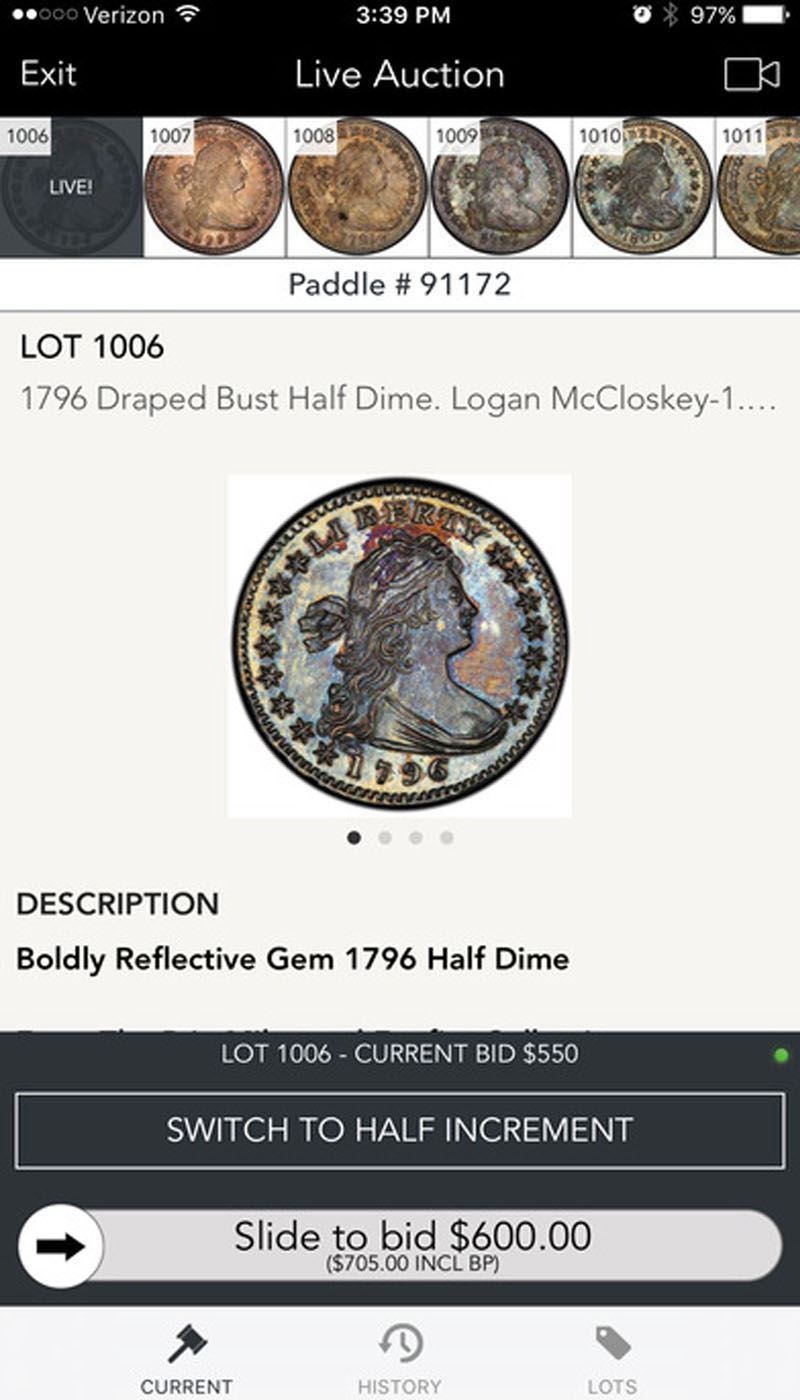Select the Current tab
This screenshot has height=1400, width=800.
[x=187, y=1358]
